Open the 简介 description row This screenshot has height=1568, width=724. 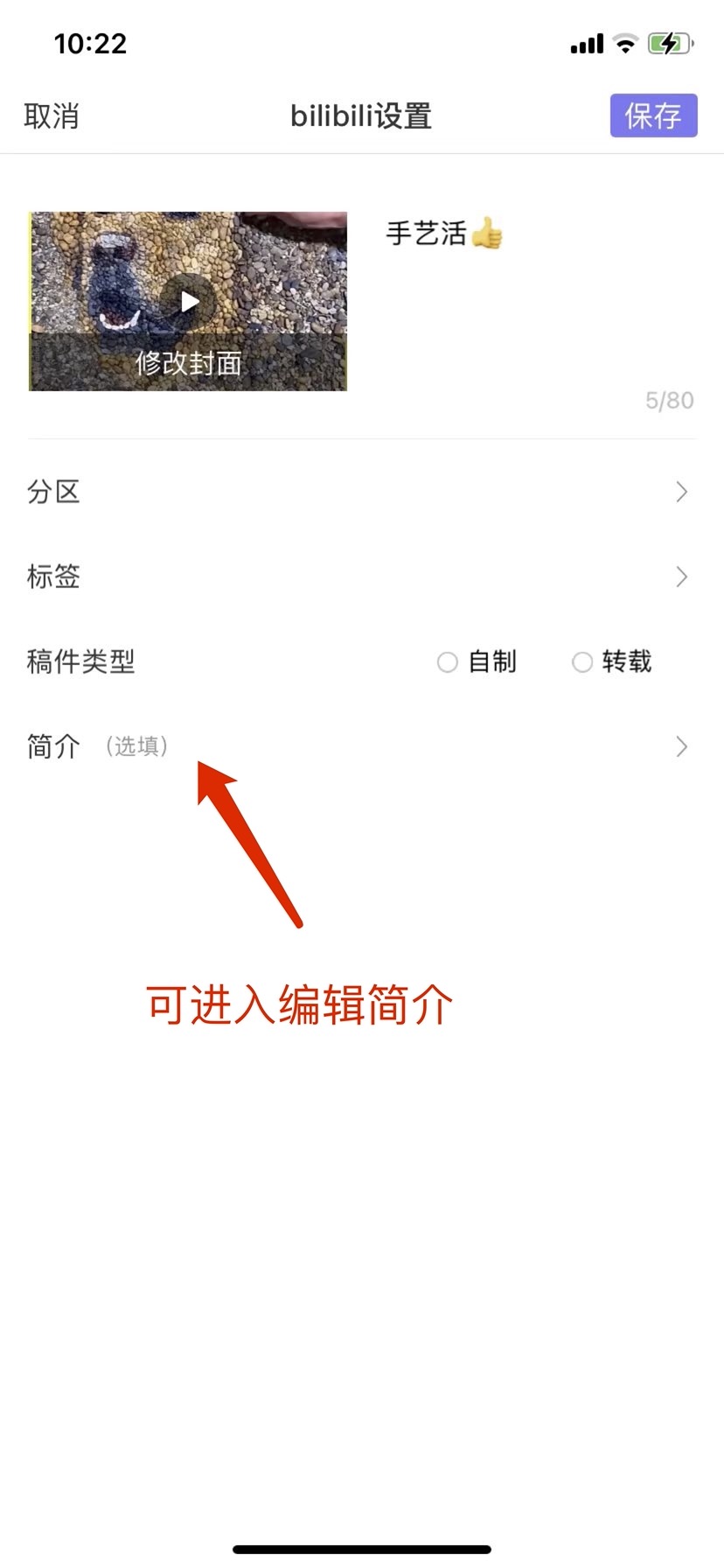(361, 746)
